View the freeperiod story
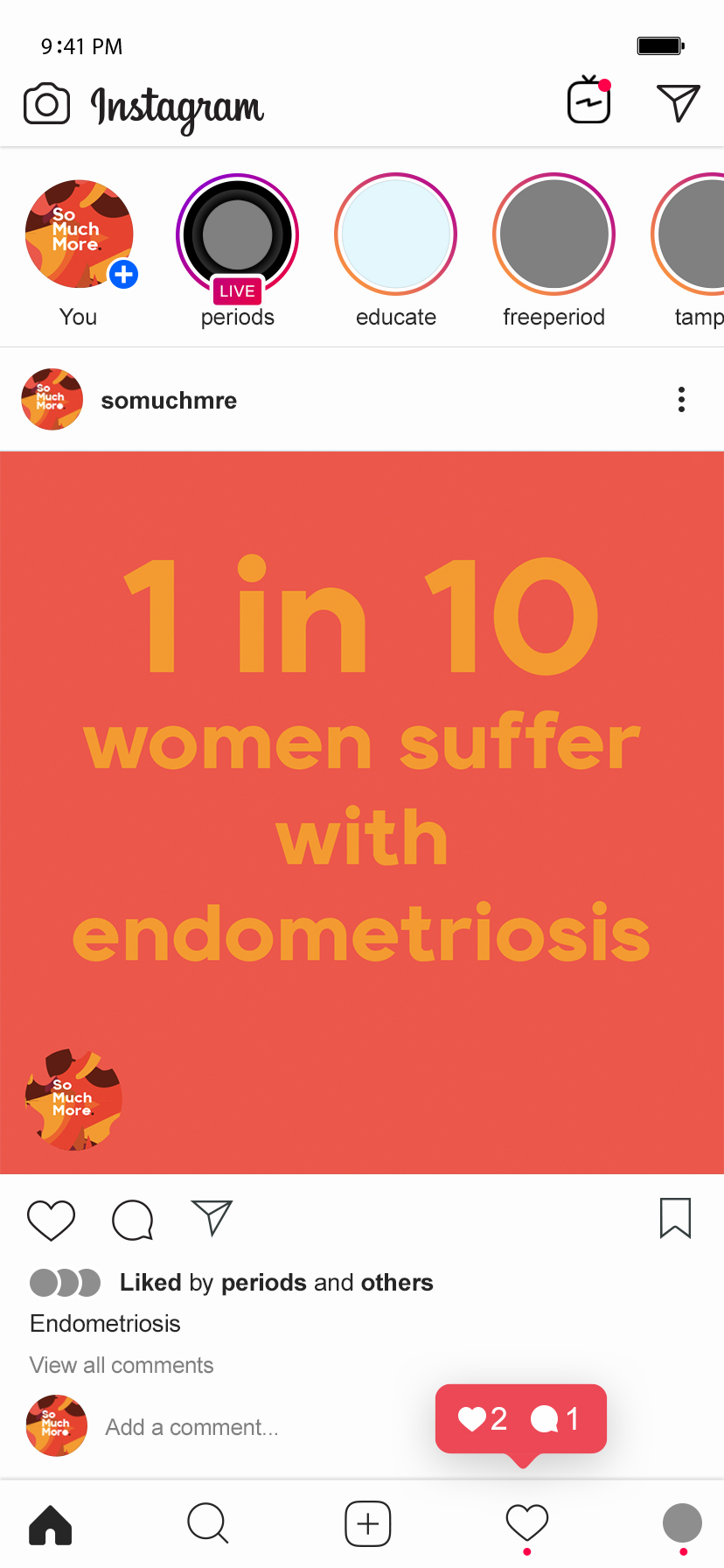Viewport: 724px width, 1568px height. click(554, 234)
